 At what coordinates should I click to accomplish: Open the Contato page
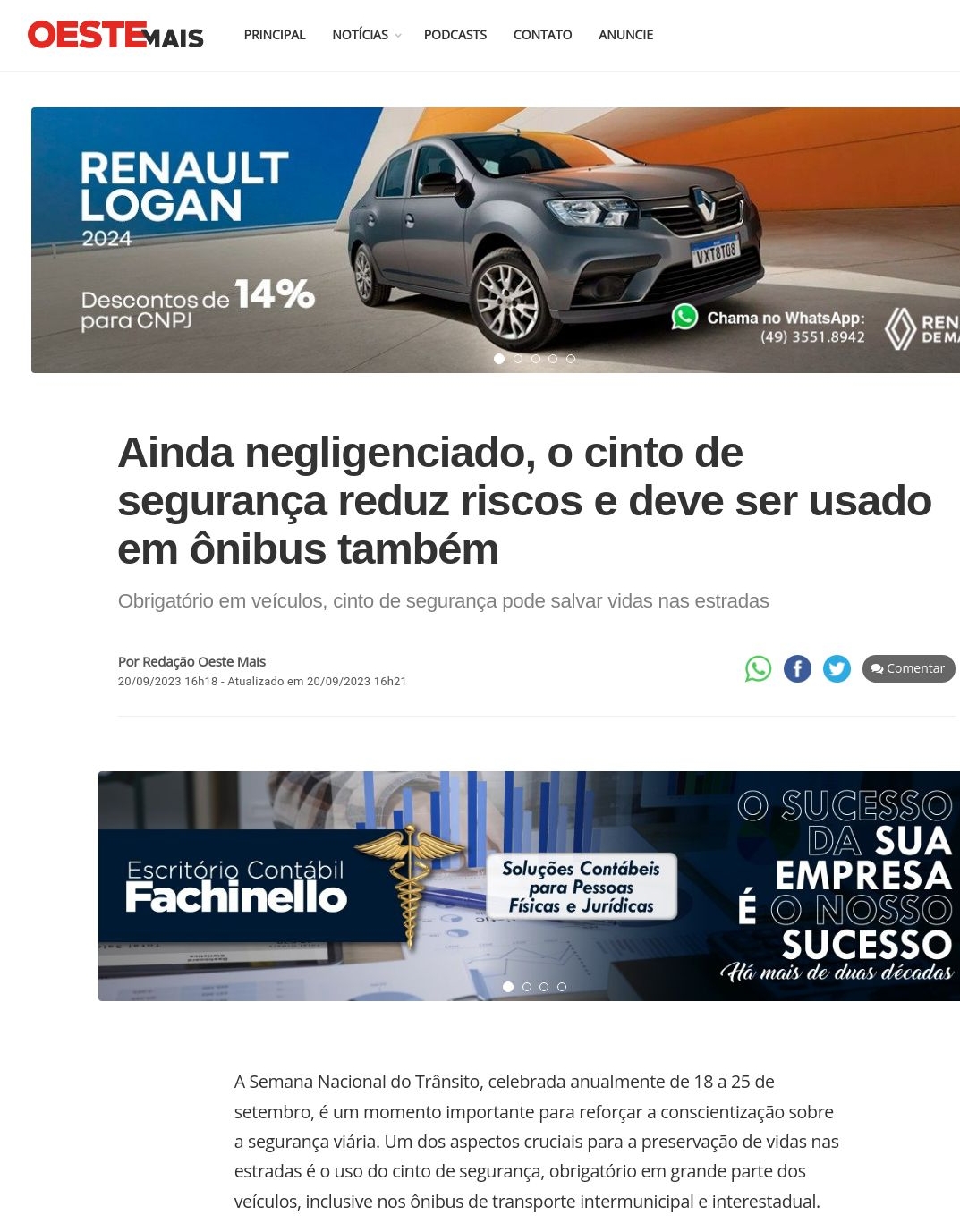[x=542, y=35]
